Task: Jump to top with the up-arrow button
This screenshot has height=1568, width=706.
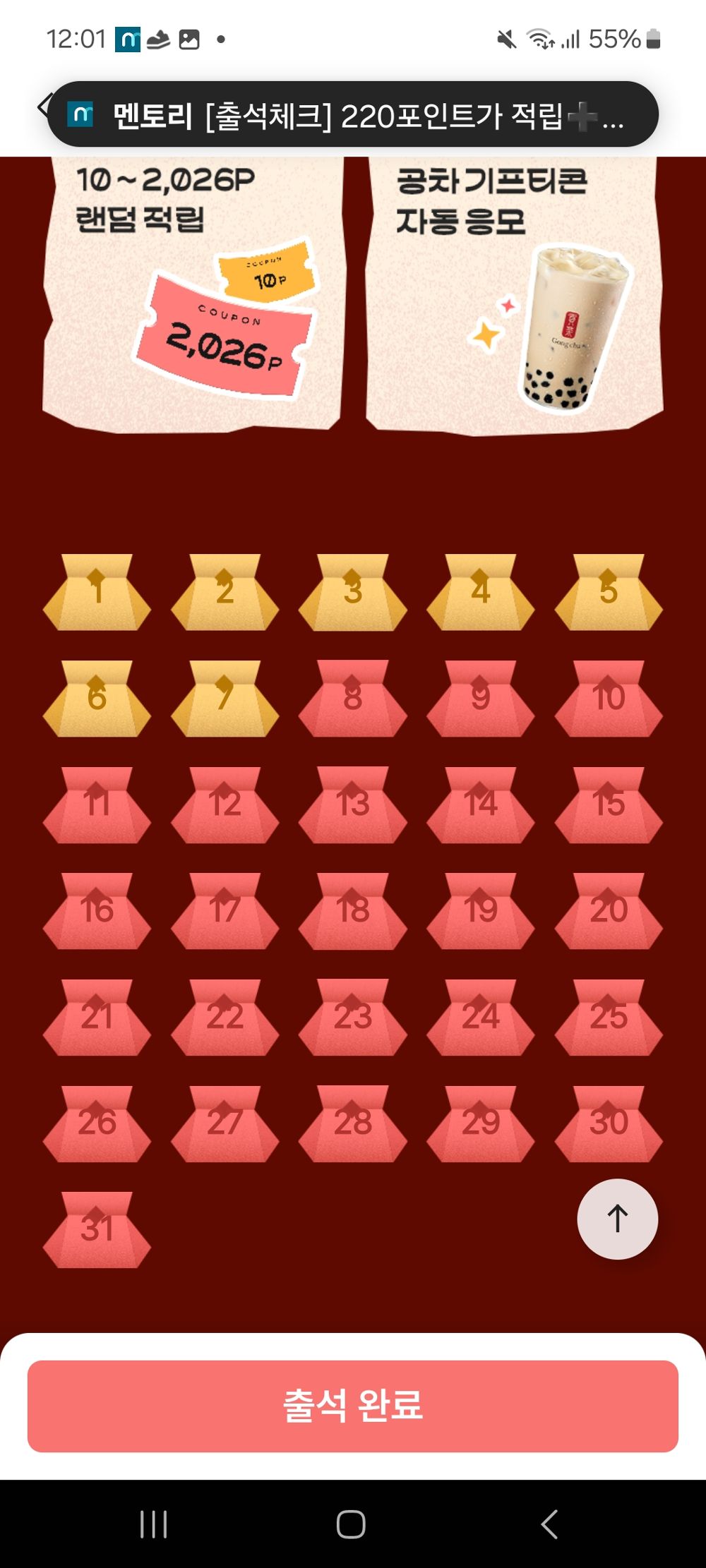Action: pyautogui.click(x=618, y=1219)
